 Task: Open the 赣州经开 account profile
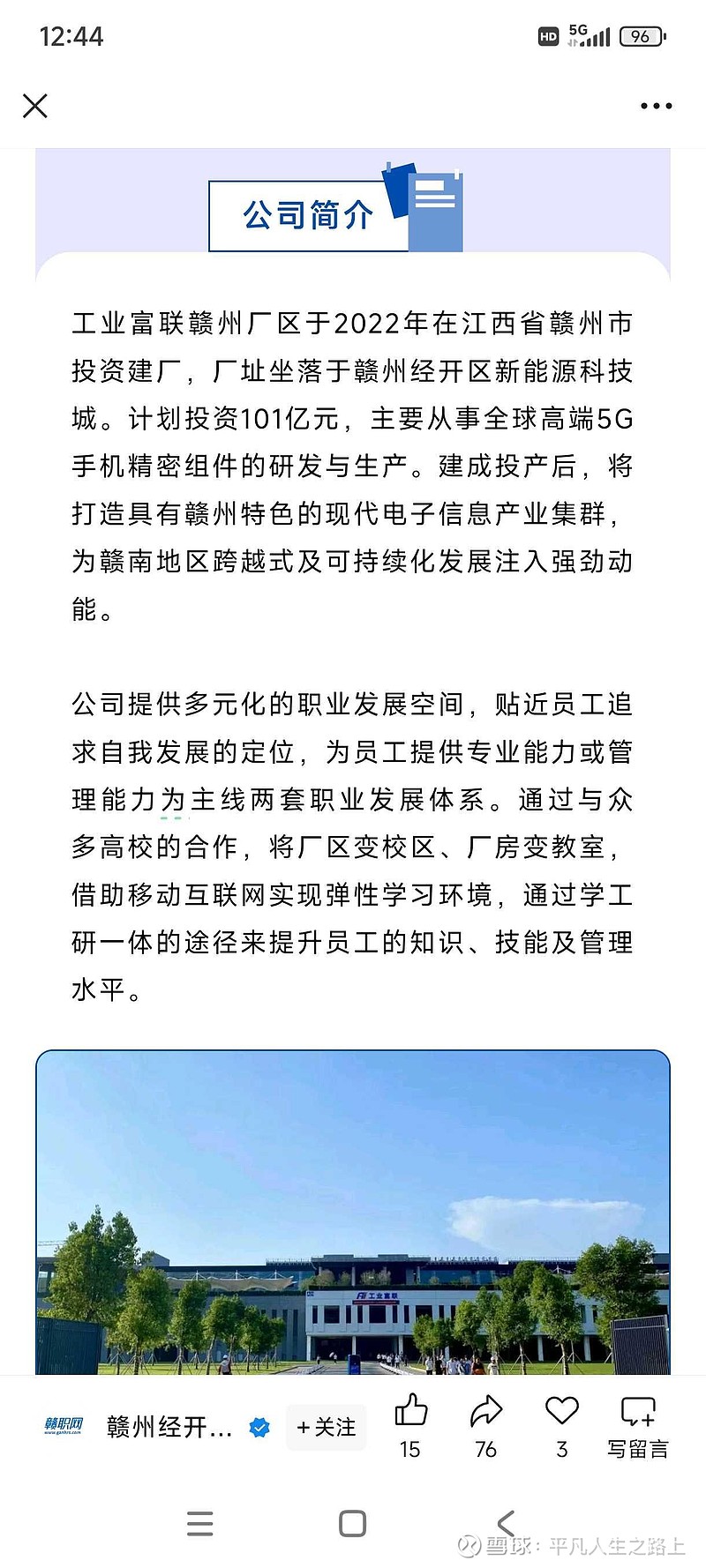(x=168, y=1427)
